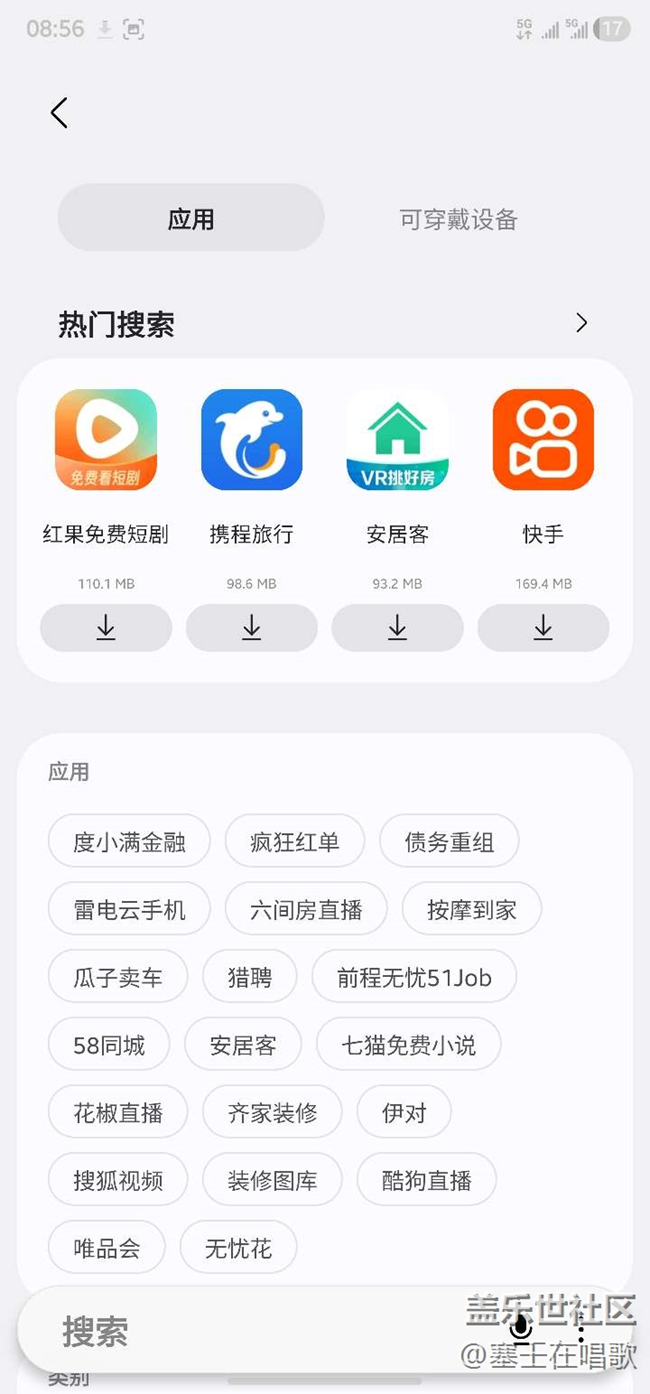
Task: Download the 快手 app
Action: (x=543, y=627)
